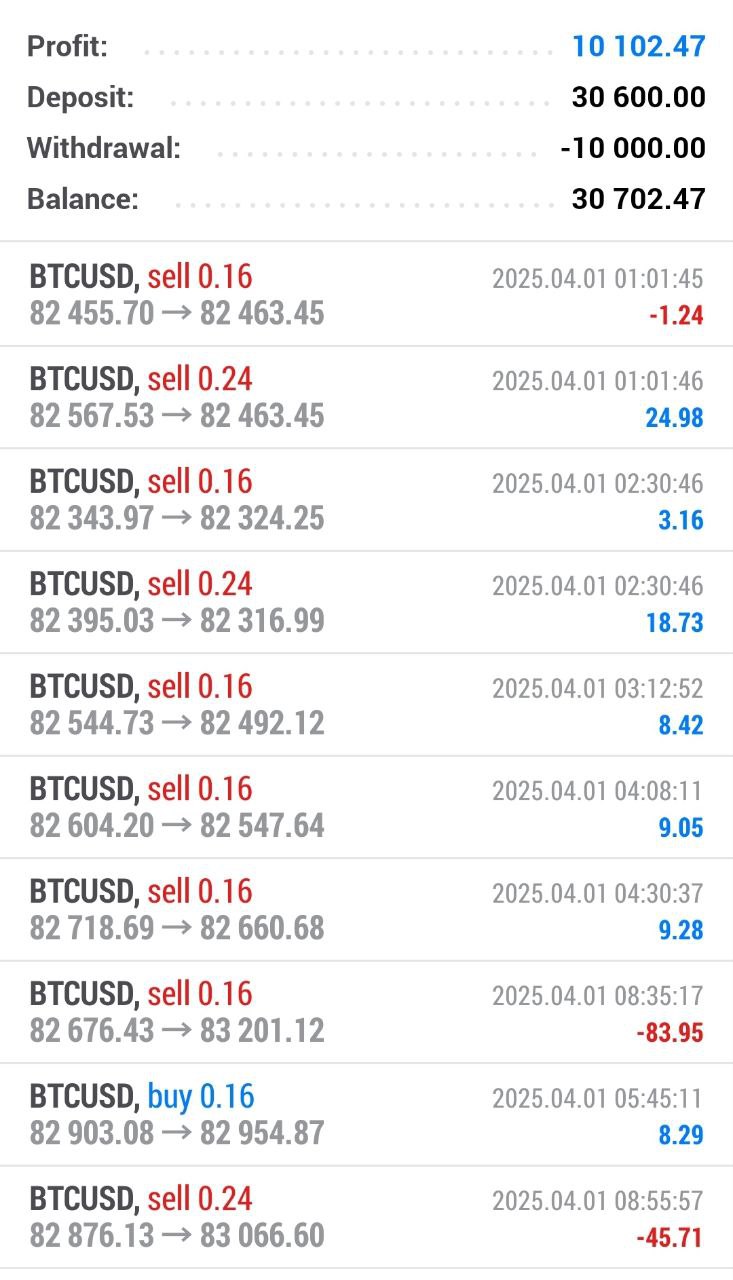Select the sell trade losing -45.71
Image resolution: width=733 pixels, height=1280 pixels.
[366, 1217]
